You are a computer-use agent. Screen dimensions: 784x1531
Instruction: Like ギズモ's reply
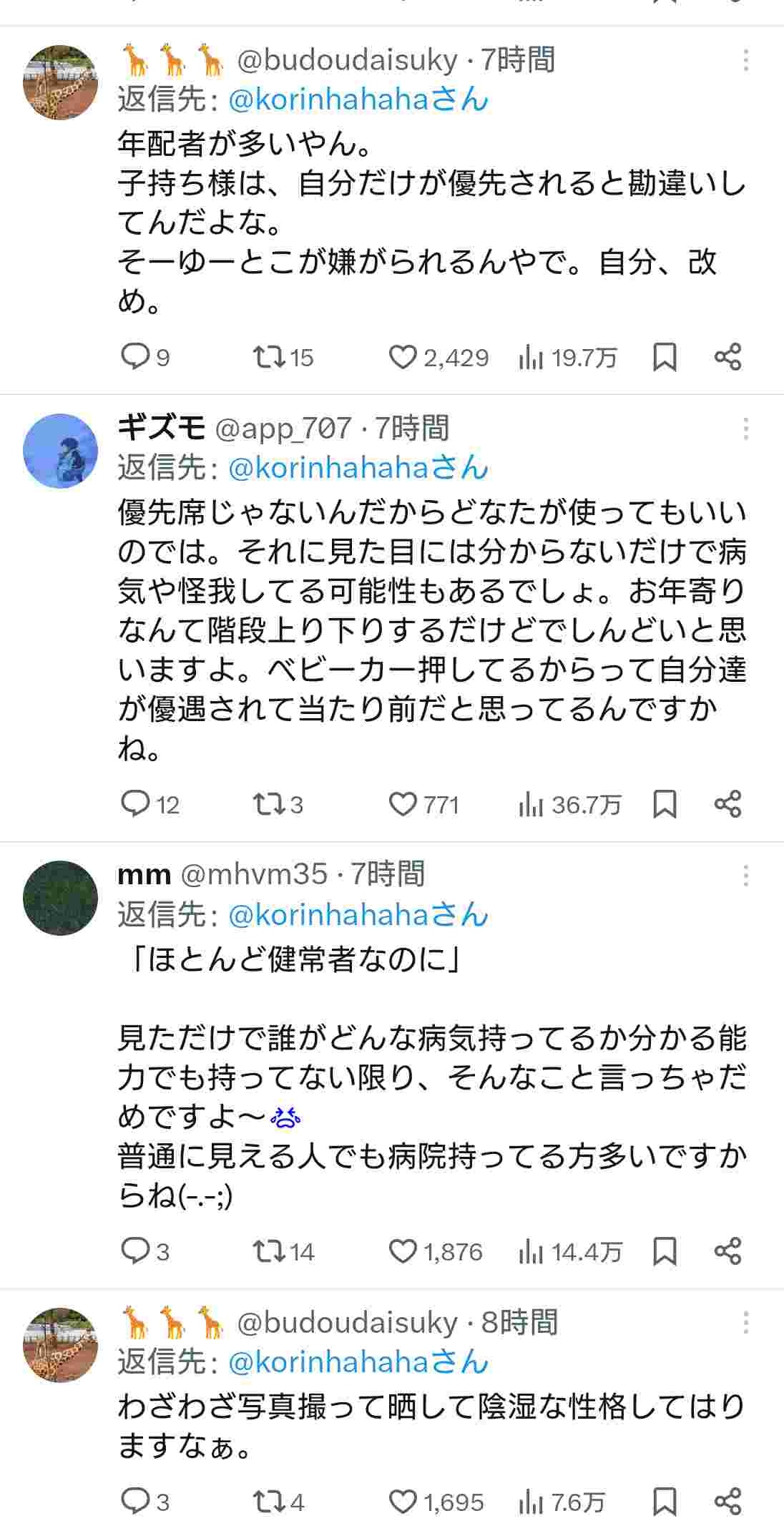point(403,805)
